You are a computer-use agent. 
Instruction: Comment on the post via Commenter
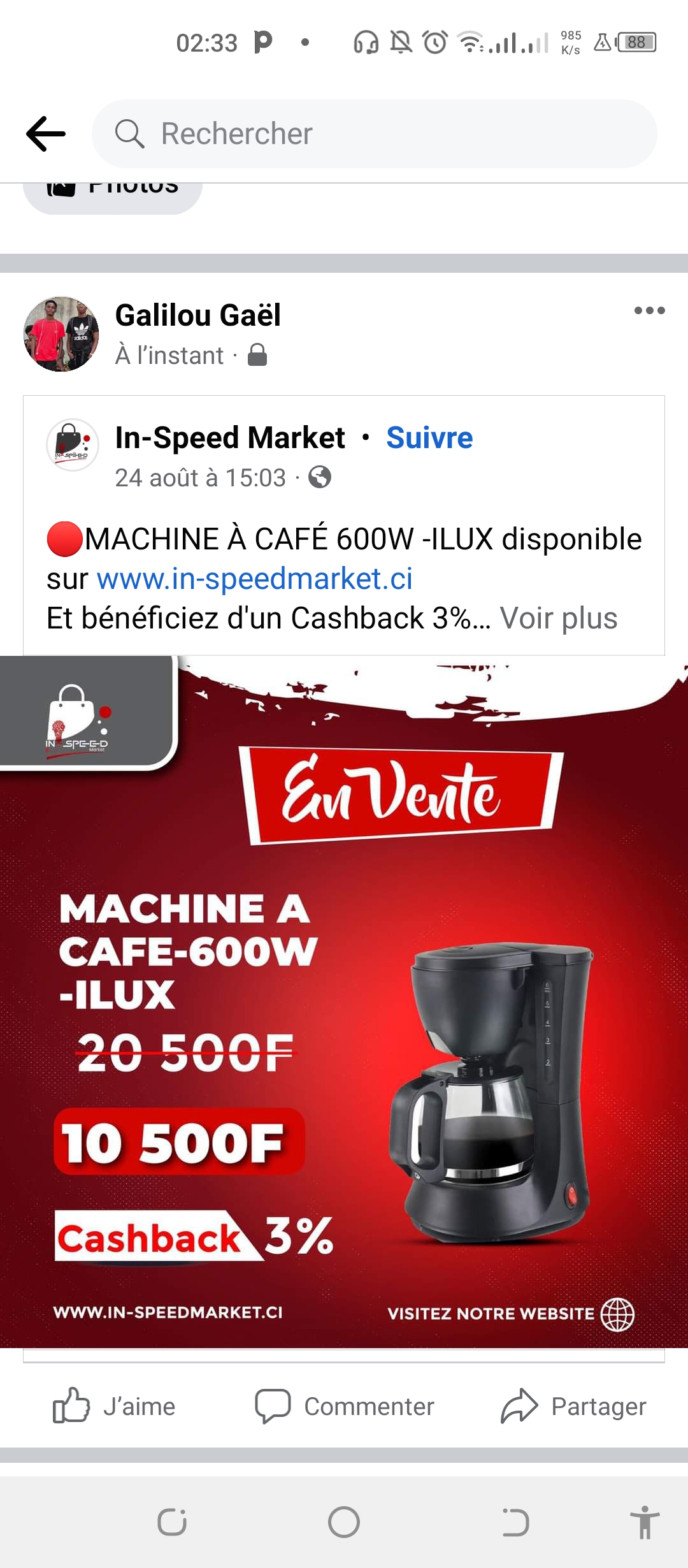tap(344, 1406)
